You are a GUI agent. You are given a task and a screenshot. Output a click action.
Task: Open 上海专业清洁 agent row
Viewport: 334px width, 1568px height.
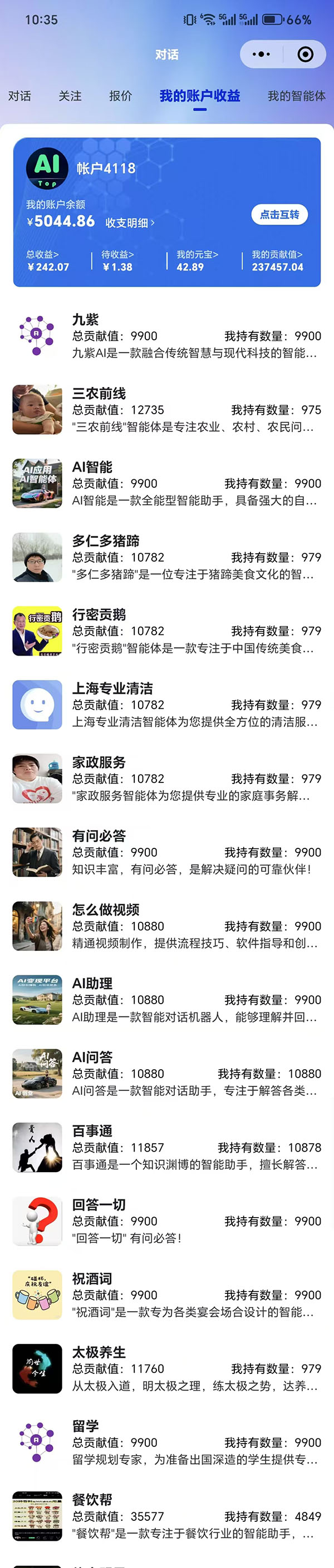click(x=166, y=704)
